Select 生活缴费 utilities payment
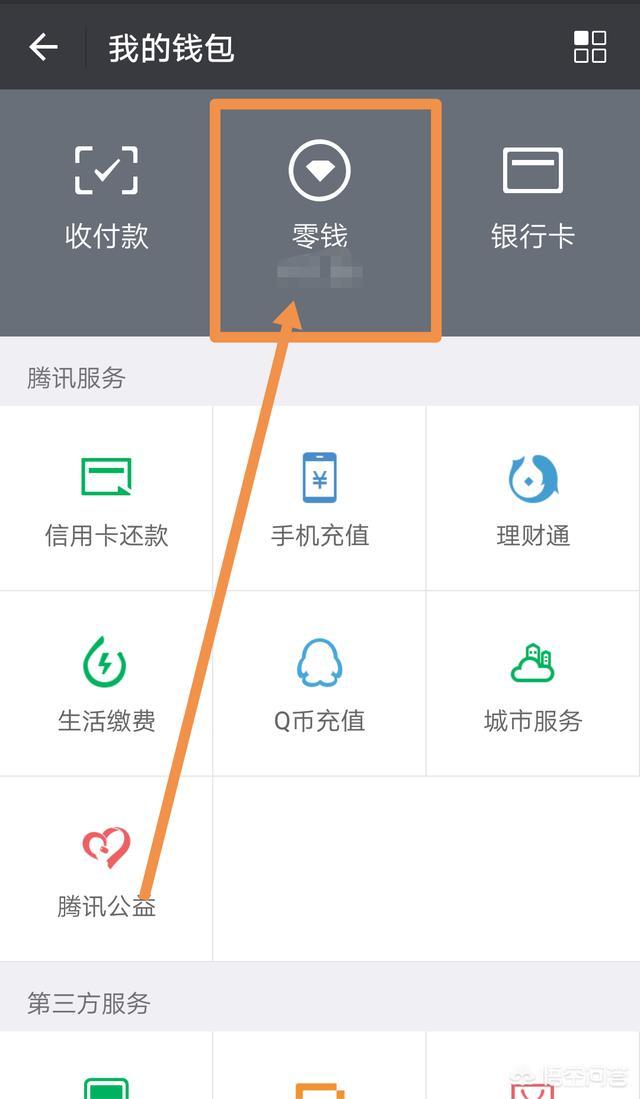Viewport: 640px width, 1099px height. pyautogui.click(x=107, y=683)
